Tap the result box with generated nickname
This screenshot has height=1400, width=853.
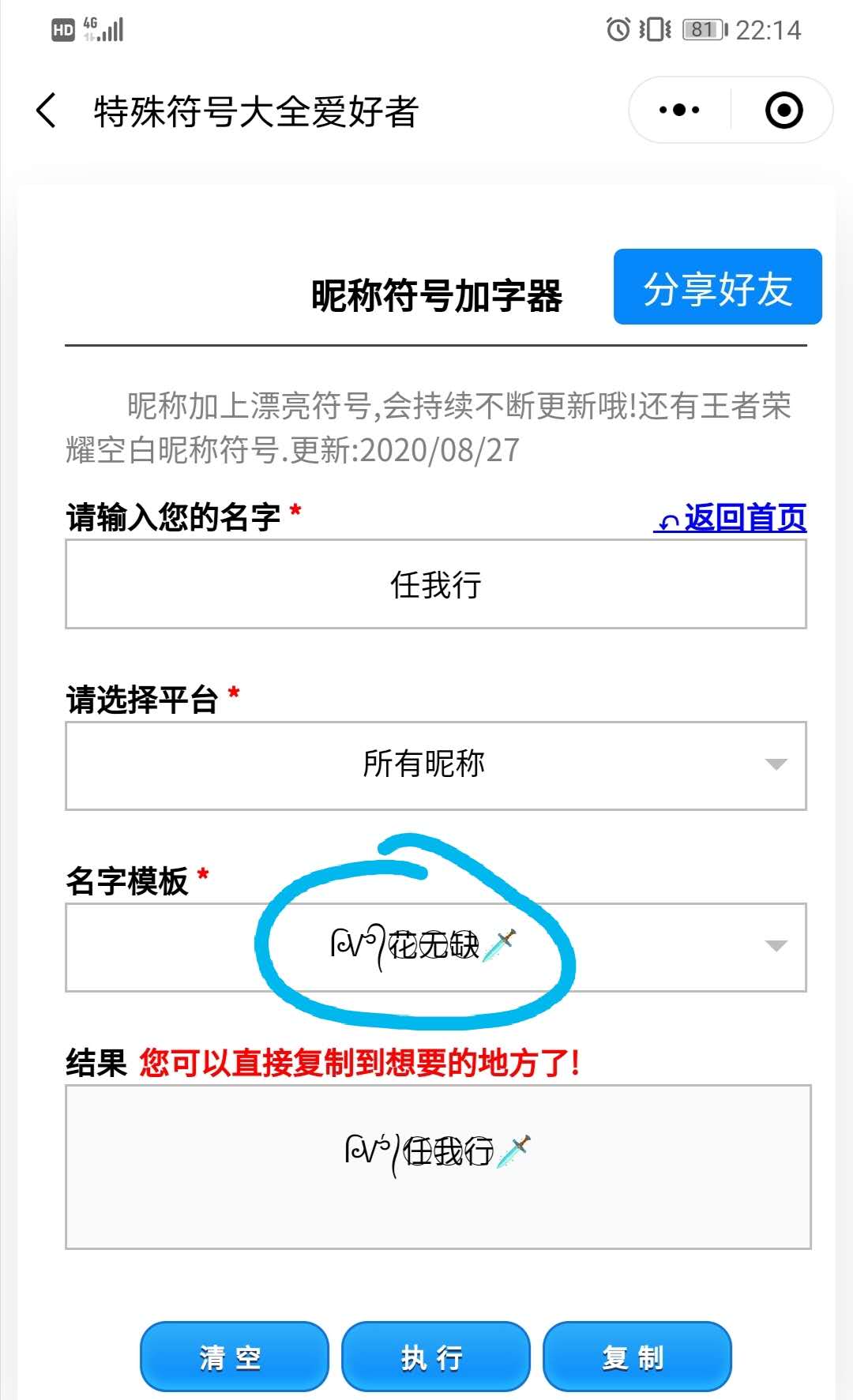click(x=438, y=1167)
